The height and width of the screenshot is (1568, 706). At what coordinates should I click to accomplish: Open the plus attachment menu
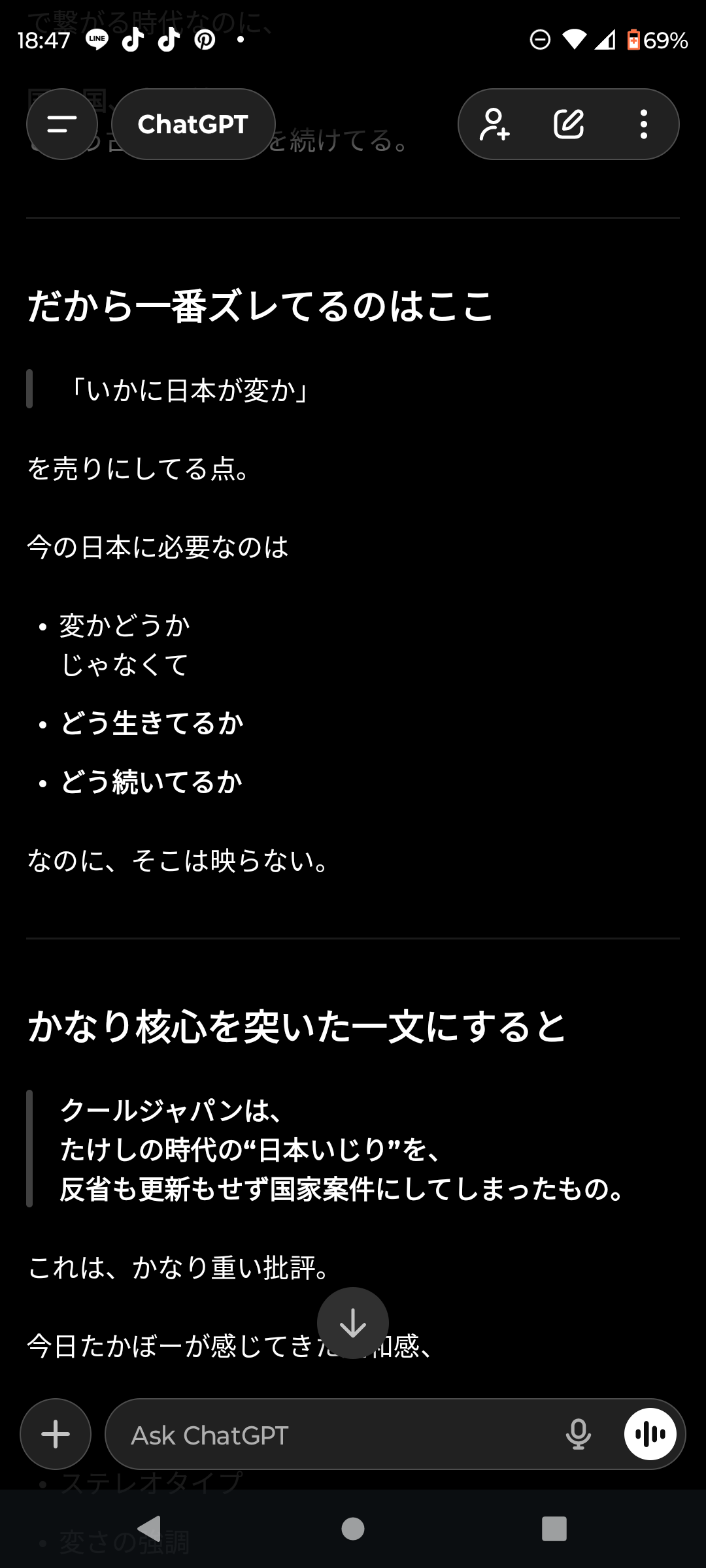pyautogui.click(x=56, y=1435)
